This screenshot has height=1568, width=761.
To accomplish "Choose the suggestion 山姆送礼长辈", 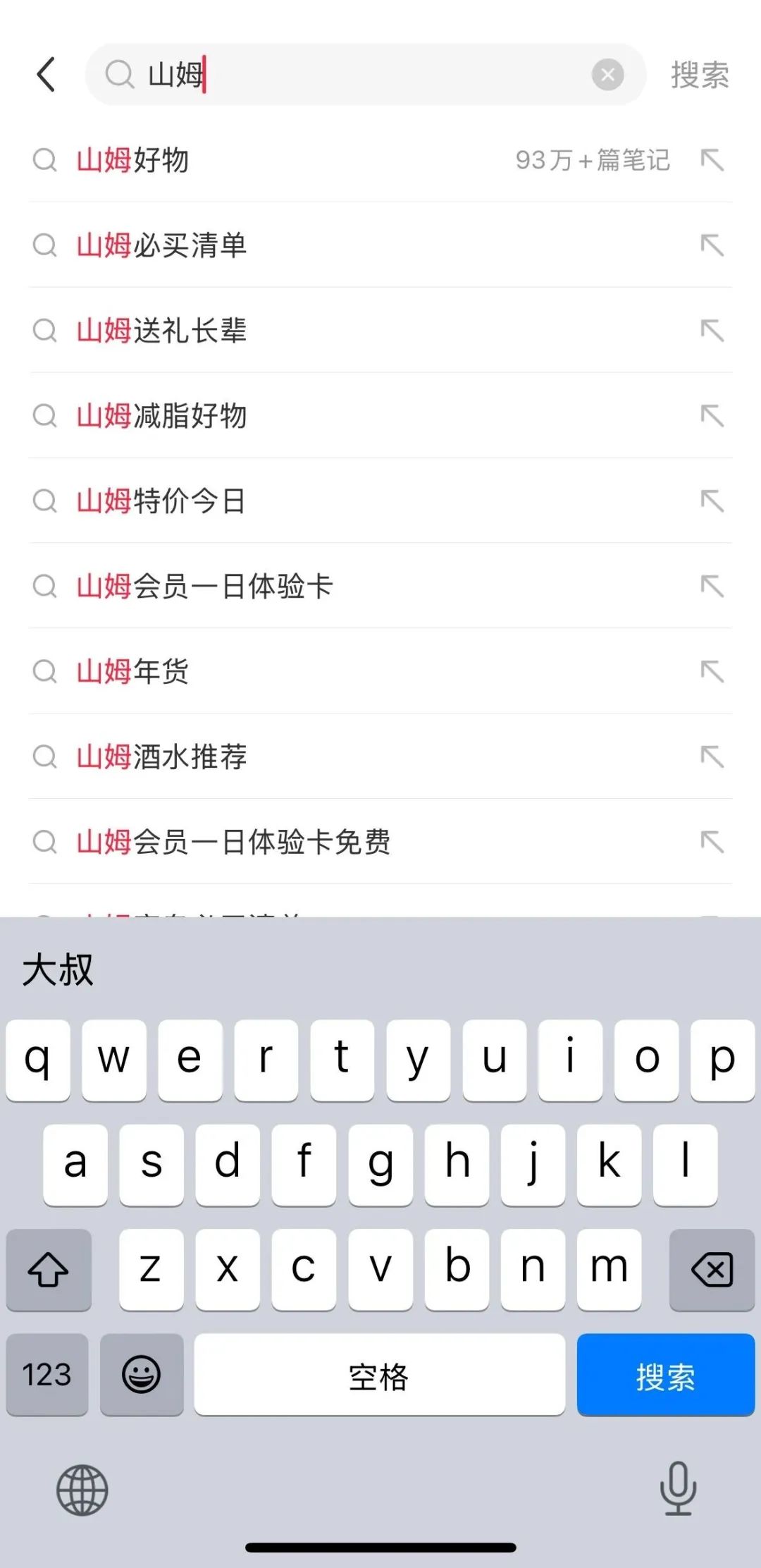I will pos(380,331).
